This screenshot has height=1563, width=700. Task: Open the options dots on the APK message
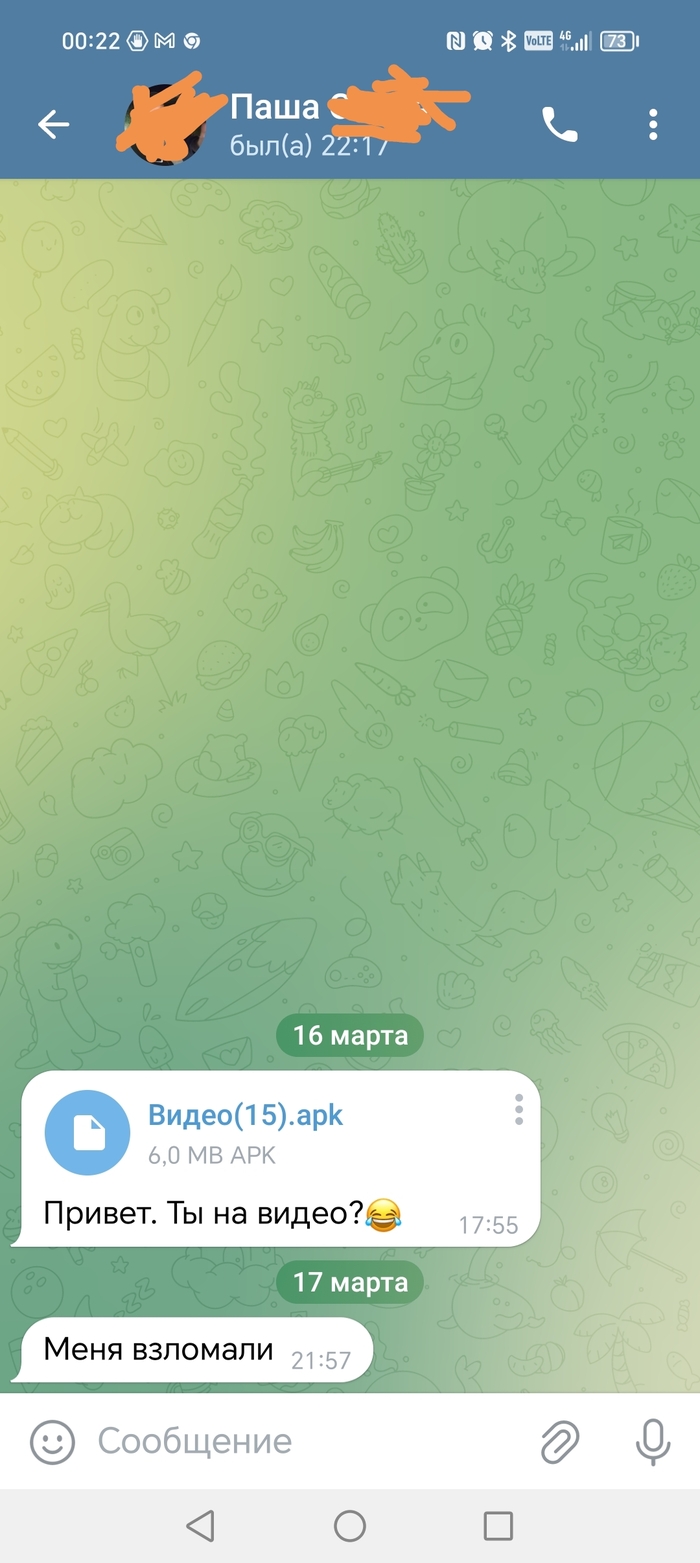click(x=518, y=1108)
